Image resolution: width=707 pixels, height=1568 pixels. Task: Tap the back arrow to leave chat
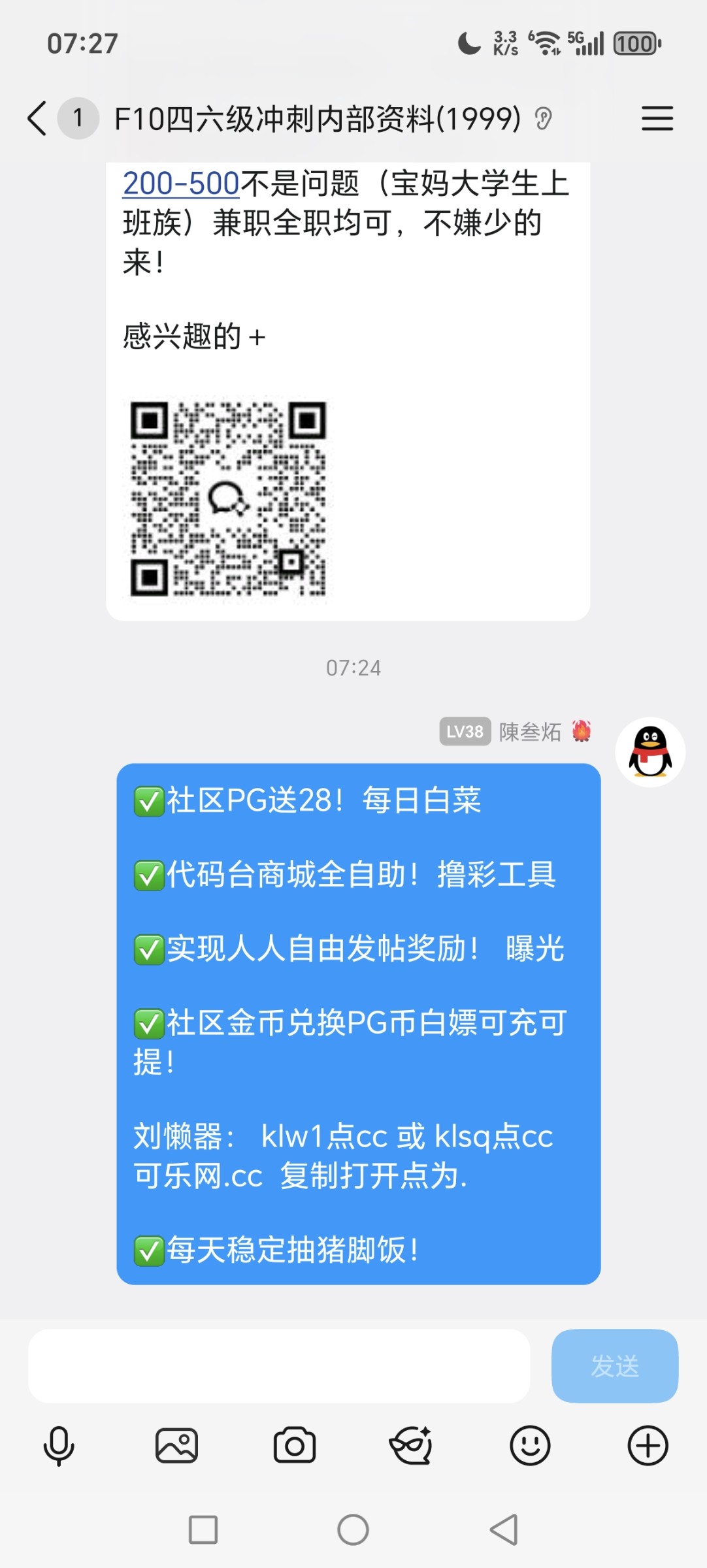point(36,118)
